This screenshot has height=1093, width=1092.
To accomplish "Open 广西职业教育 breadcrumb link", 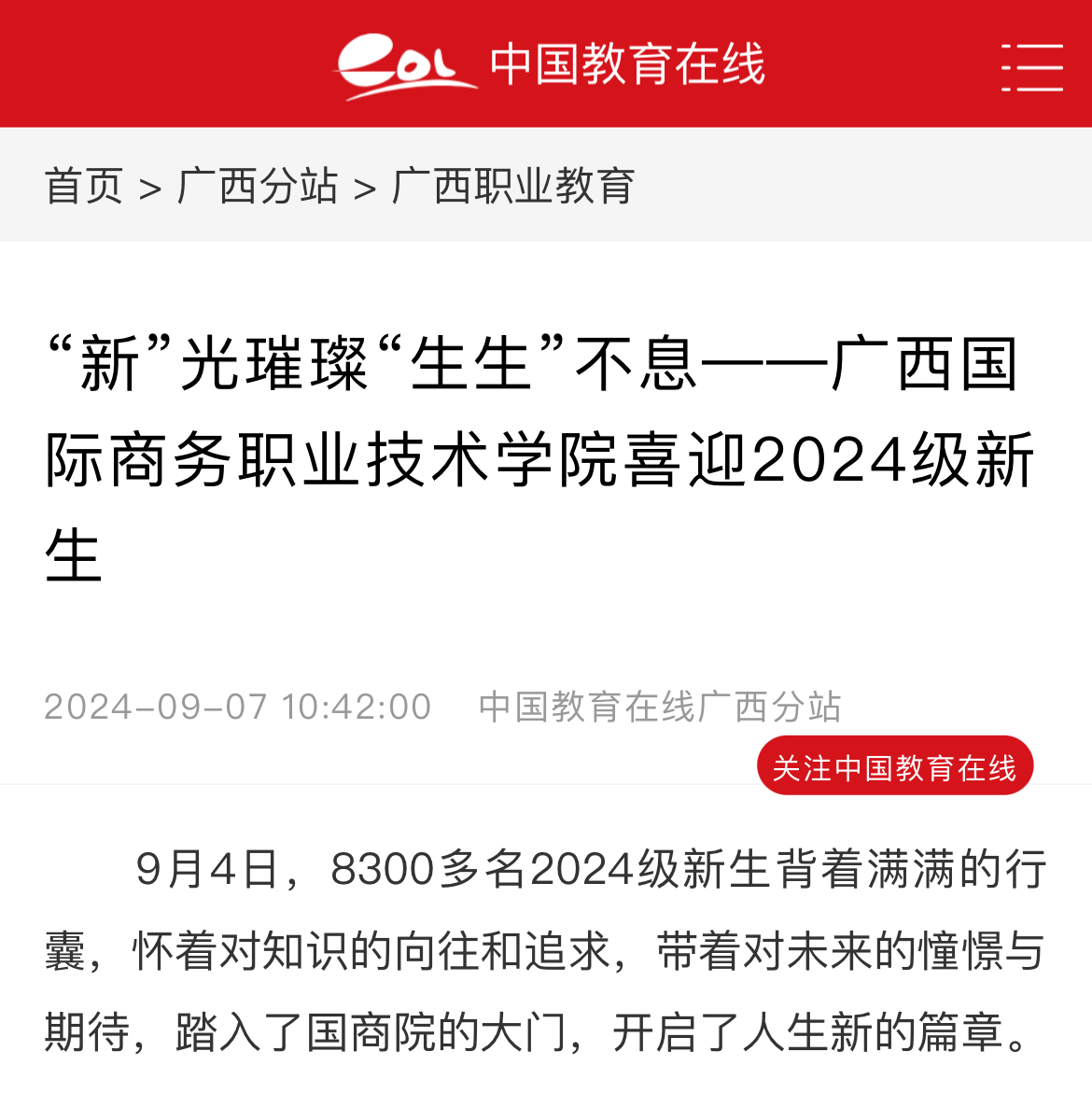I will coord(513,186).
